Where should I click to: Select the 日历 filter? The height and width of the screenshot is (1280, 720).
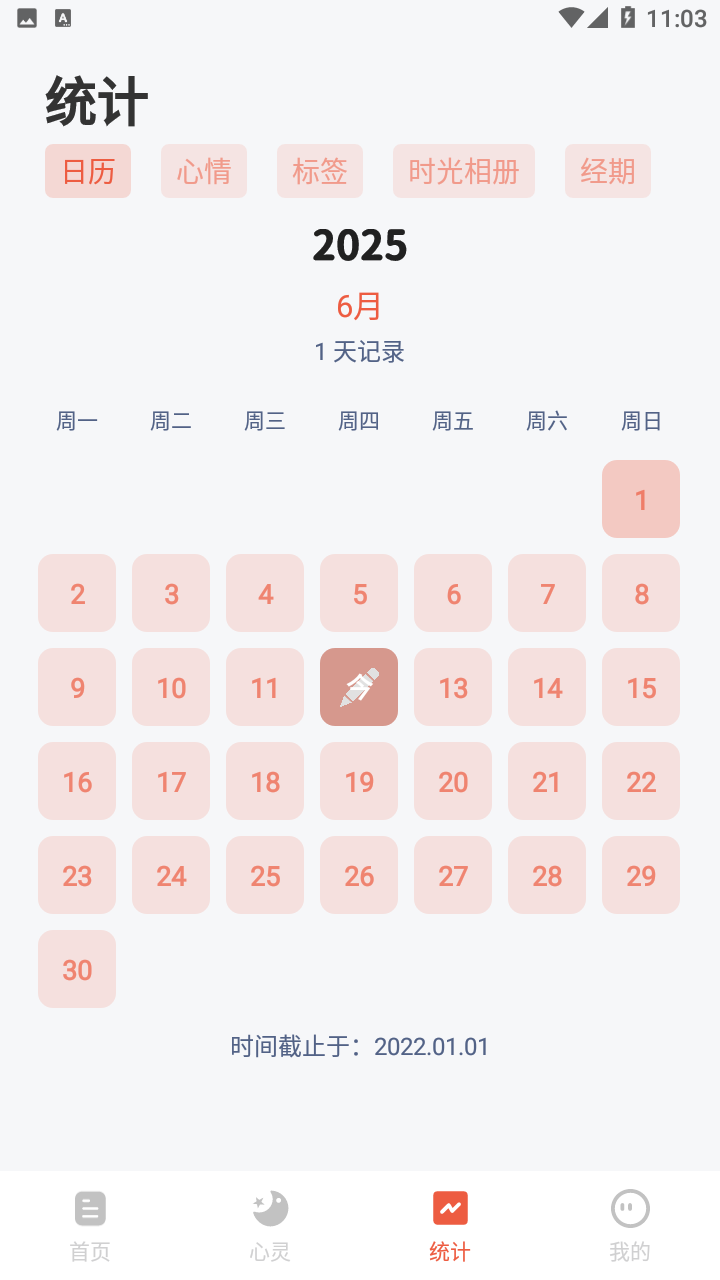pyautogui.click(x=87, y=171)
